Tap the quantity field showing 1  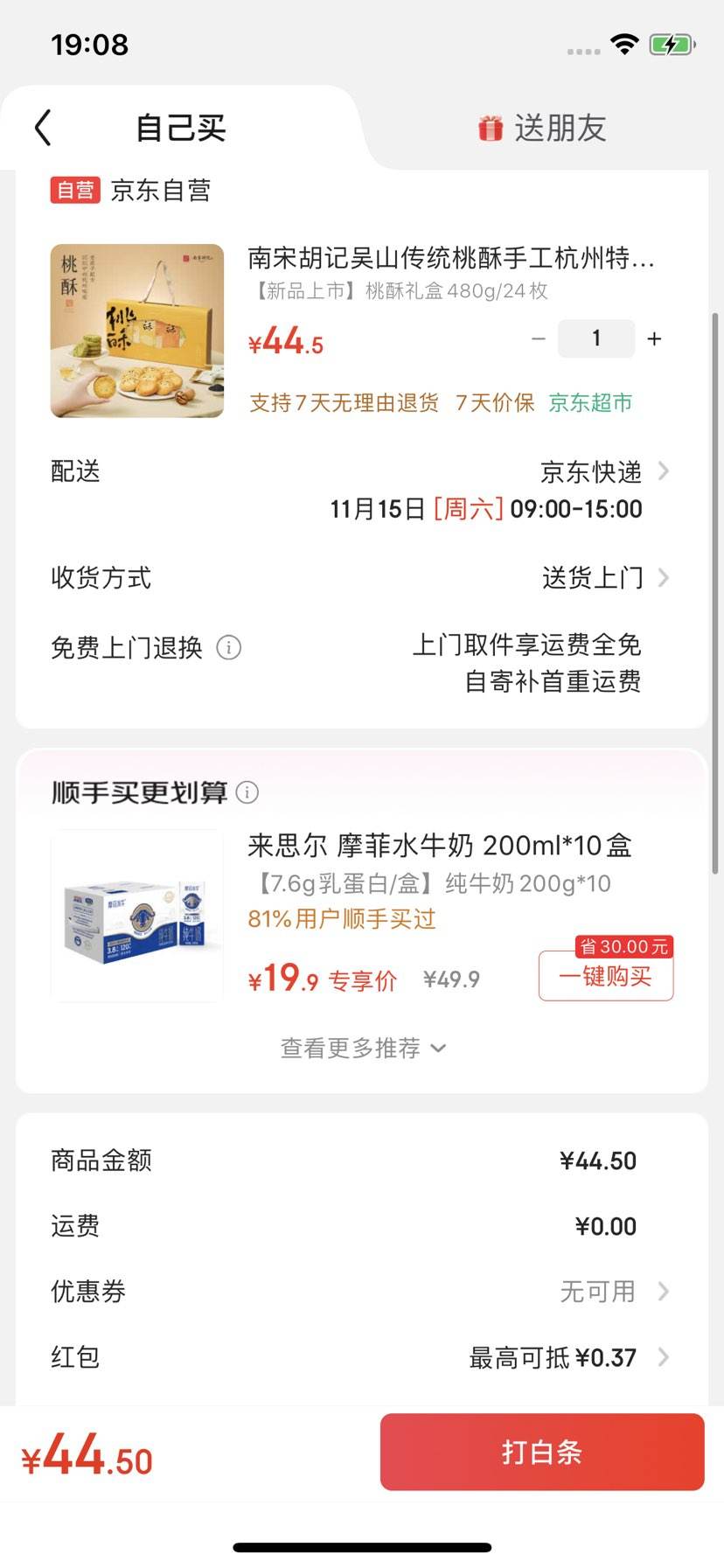pos(596,339)
